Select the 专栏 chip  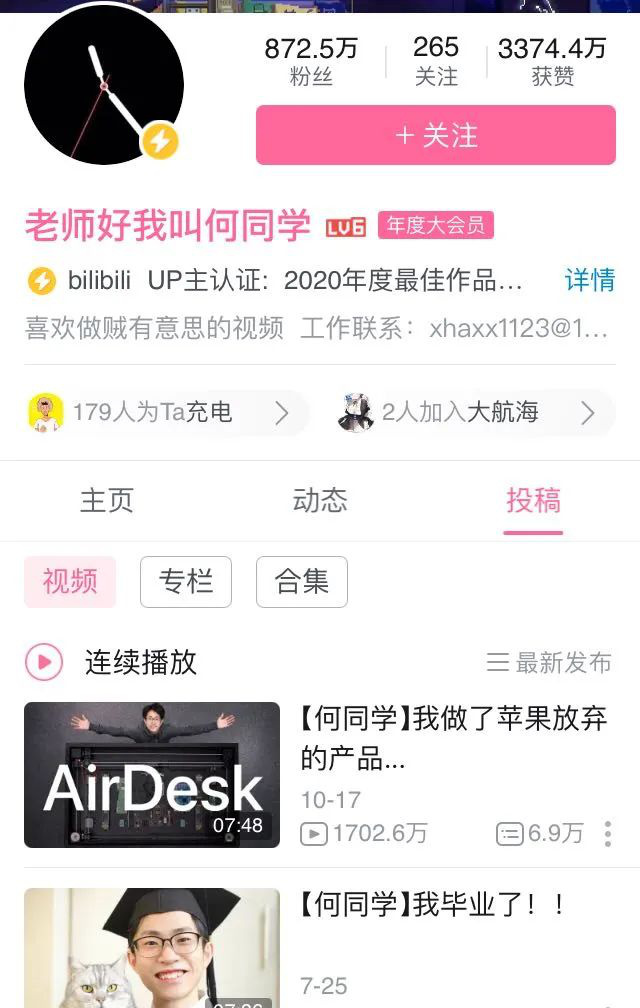point(186,582)
